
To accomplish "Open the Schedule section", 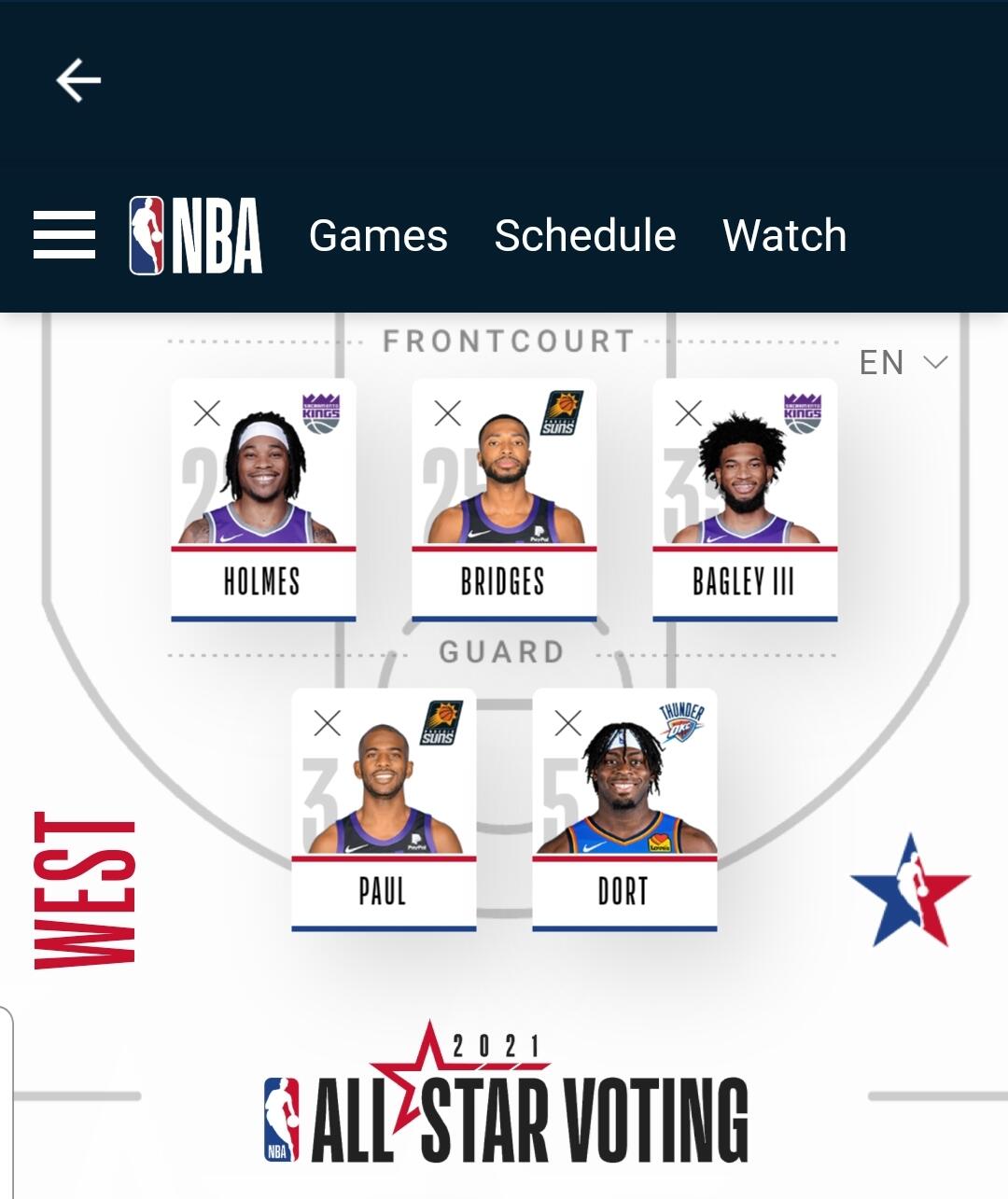I will pyautogui.click(x=585, y=235).
